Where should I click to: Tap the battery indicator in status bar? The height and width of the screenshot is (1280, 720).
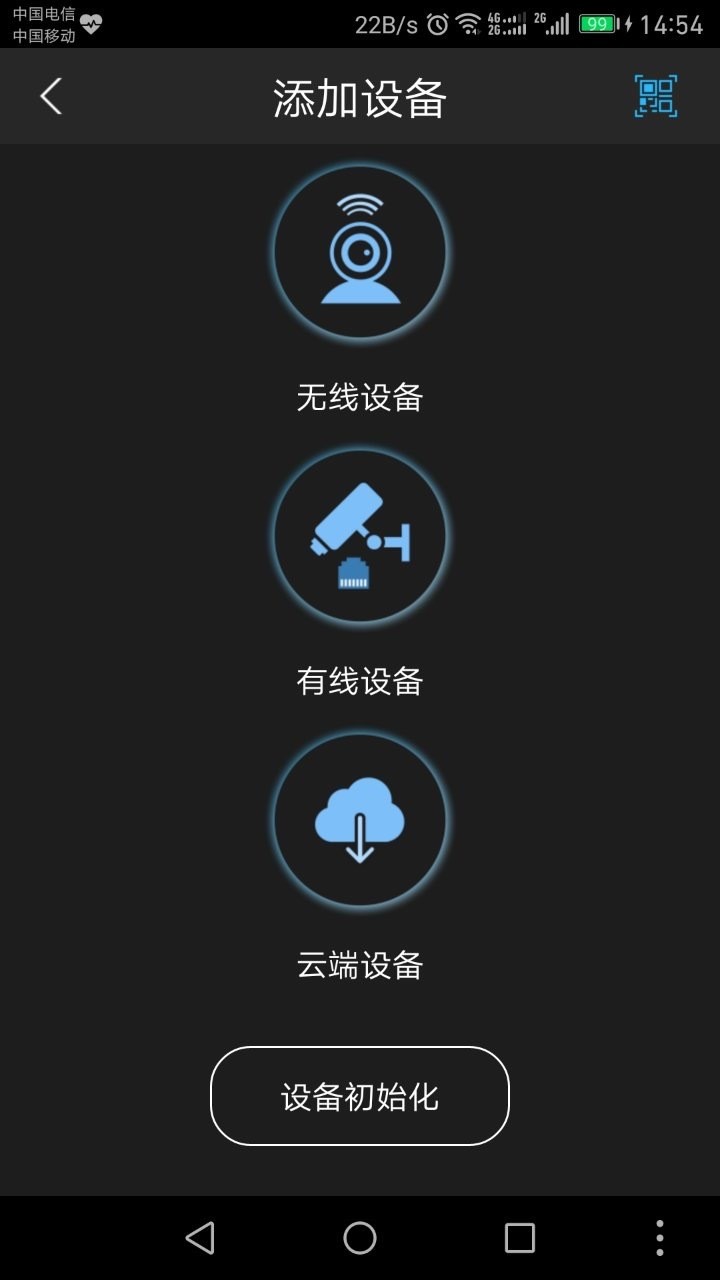tap(597, 22)
